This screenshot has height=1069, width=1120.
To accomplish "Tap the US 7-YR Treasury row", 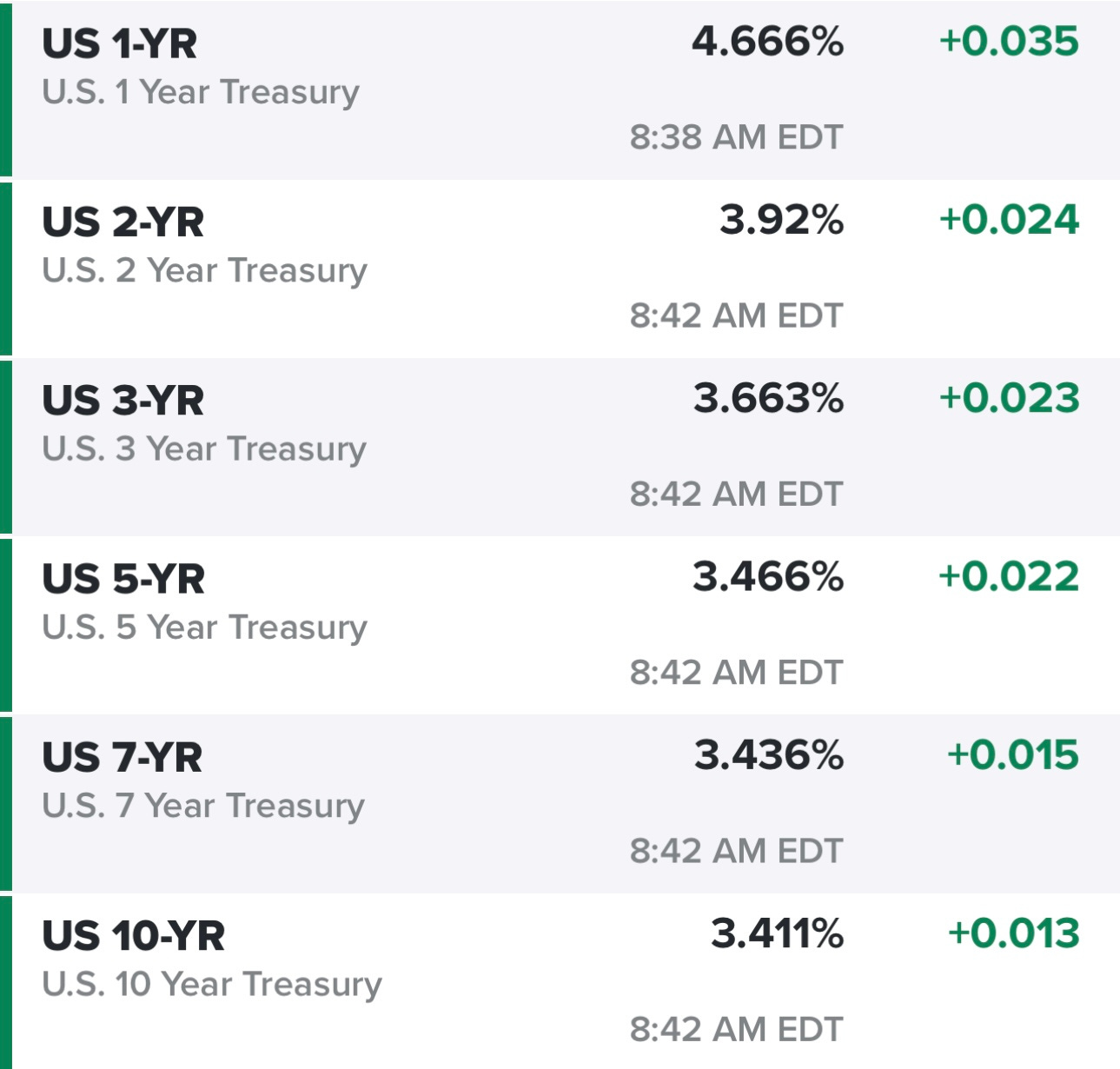I will (x=123, y=757).
